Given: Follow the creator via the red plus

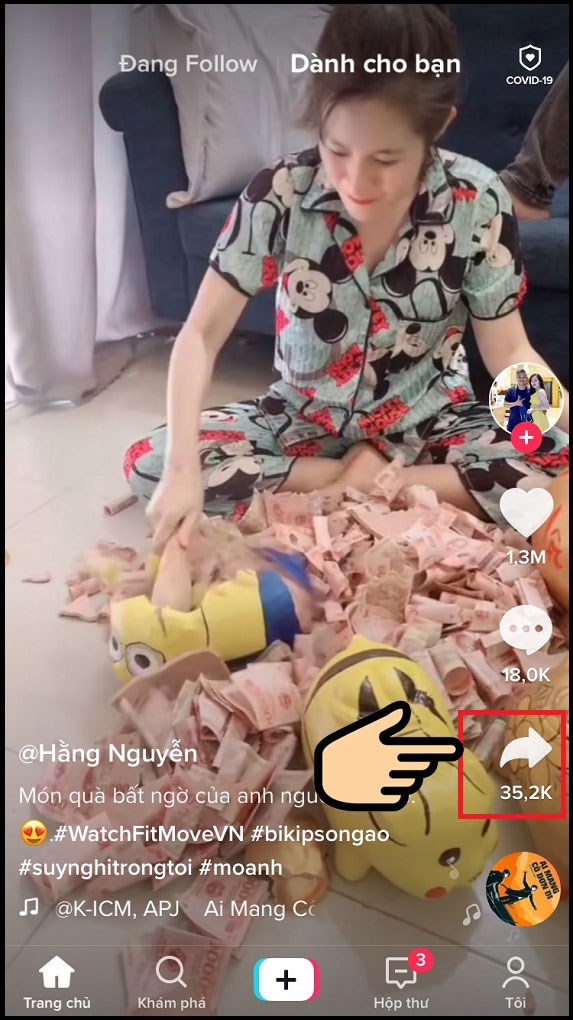Looking at the screenshot, I should [x=526, y=438].
